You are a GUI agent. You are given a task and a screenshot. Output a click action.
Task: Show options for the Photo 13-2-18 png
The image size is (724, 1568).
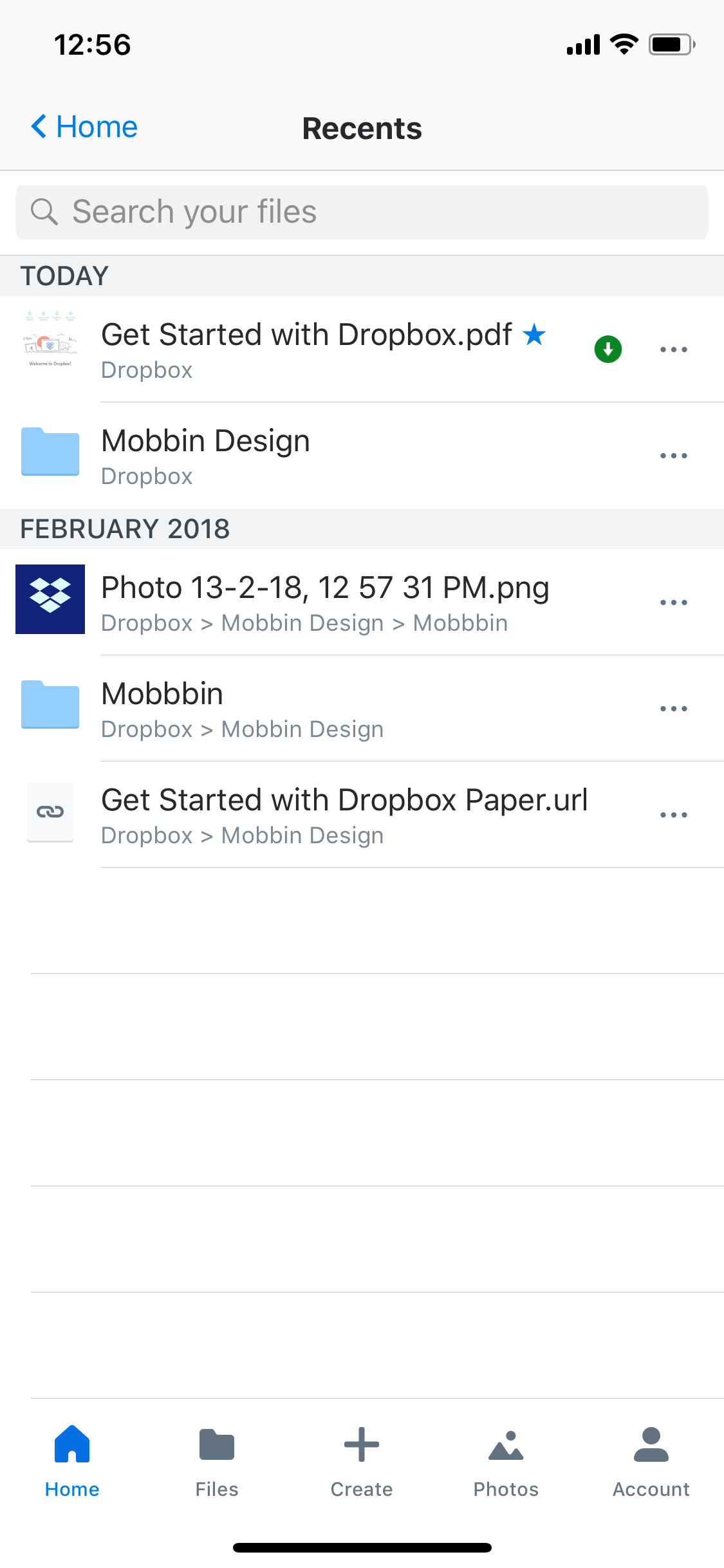674,602
